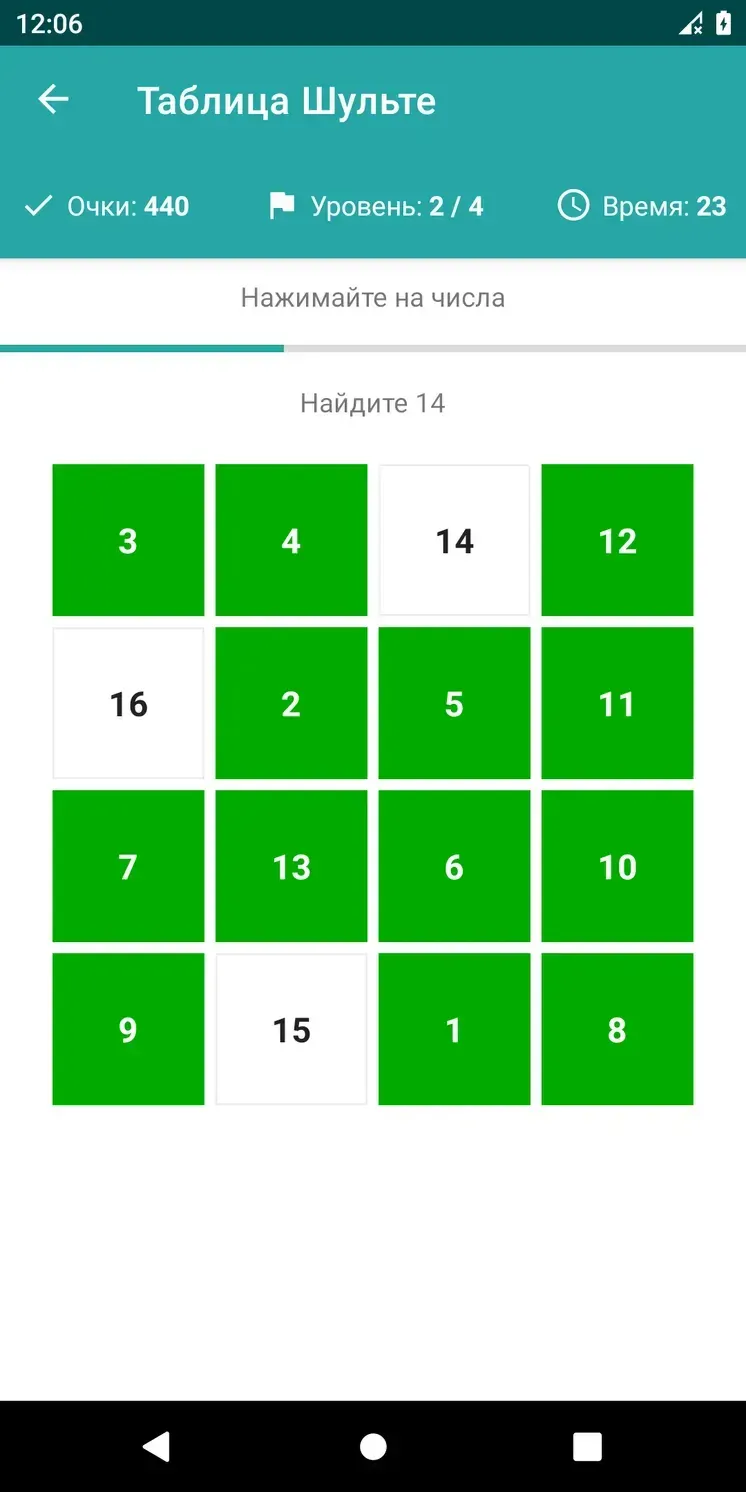Tap the Android home circle button

point(373,1445)
